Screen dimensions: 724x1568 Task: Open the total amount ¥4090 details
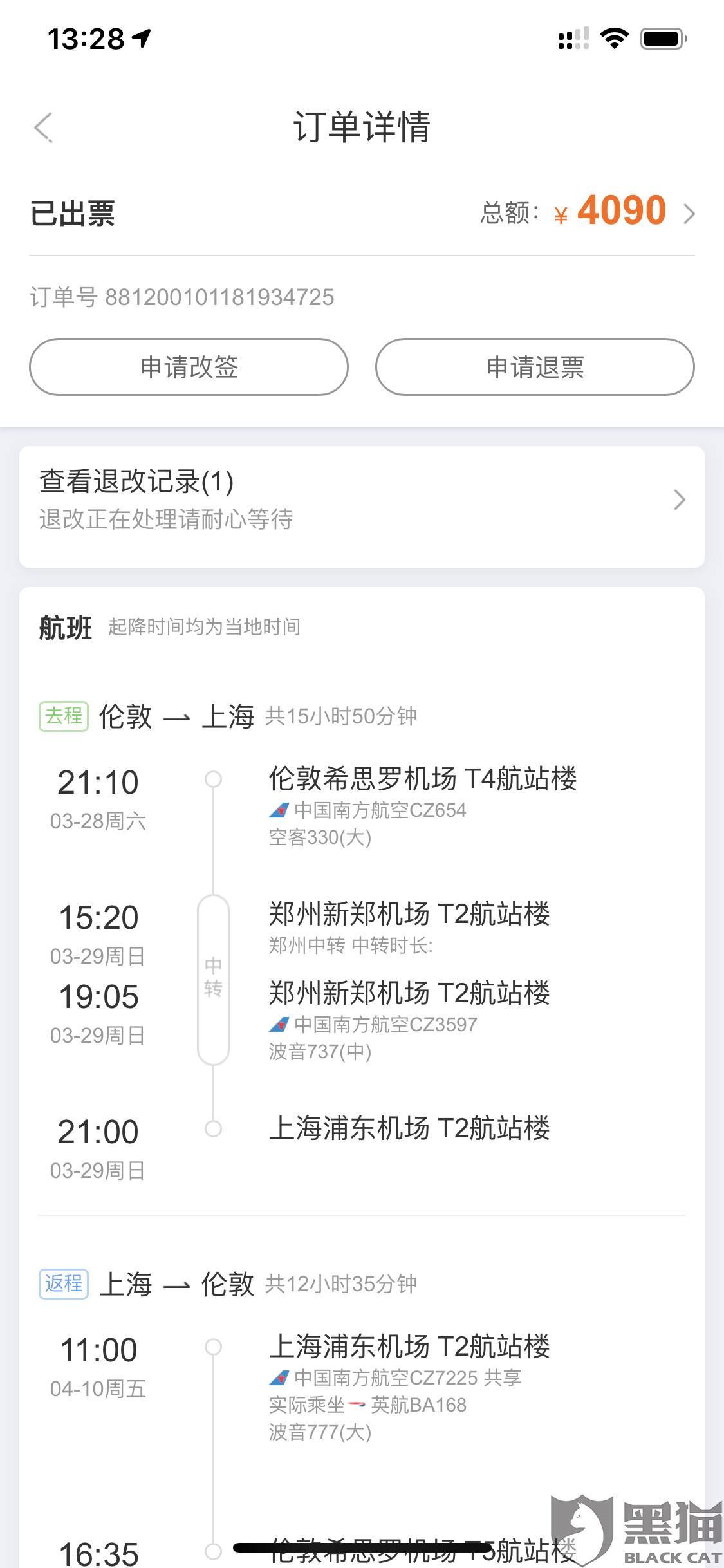588,212
